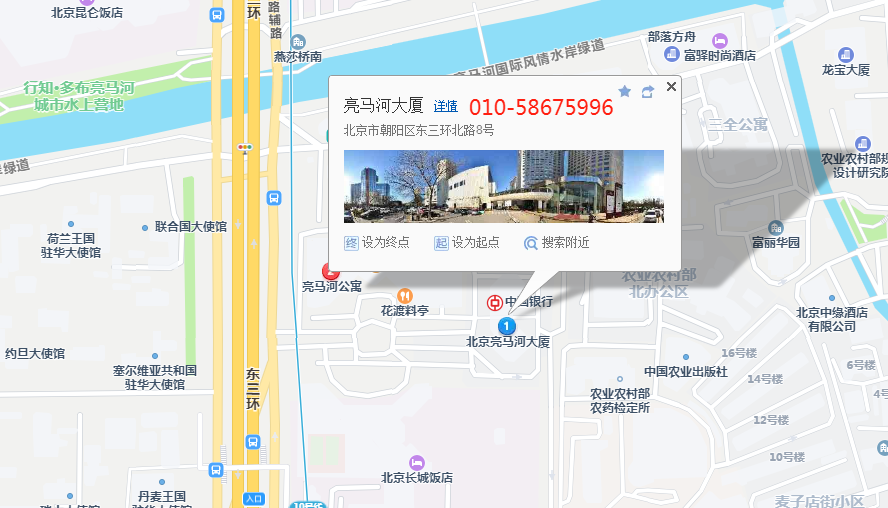
Task: Open the street view panorama photo
Action: click(503, 186)
